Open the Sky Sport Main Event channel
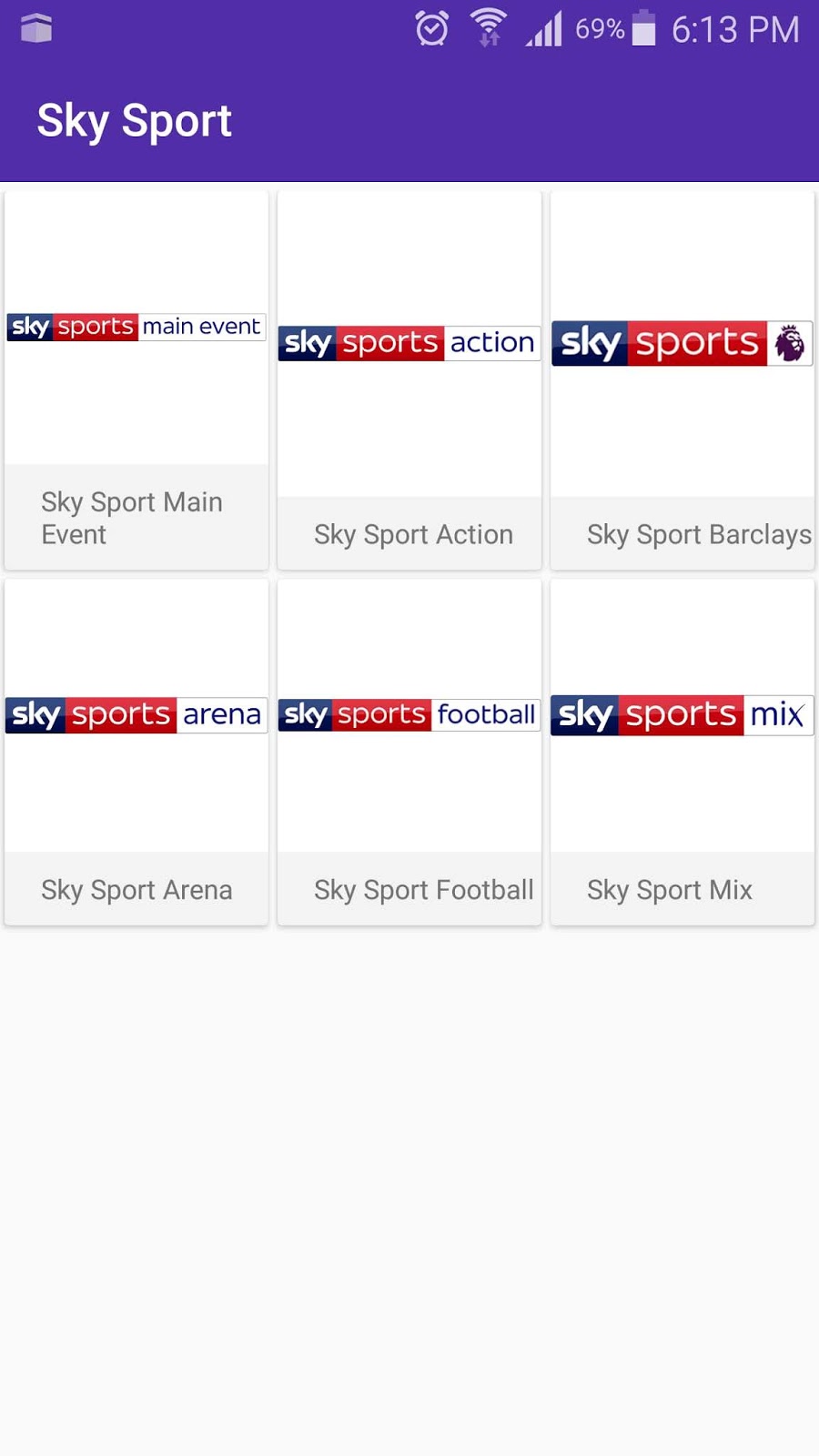Screen dimensions: 819x1456 click(136, 380)
